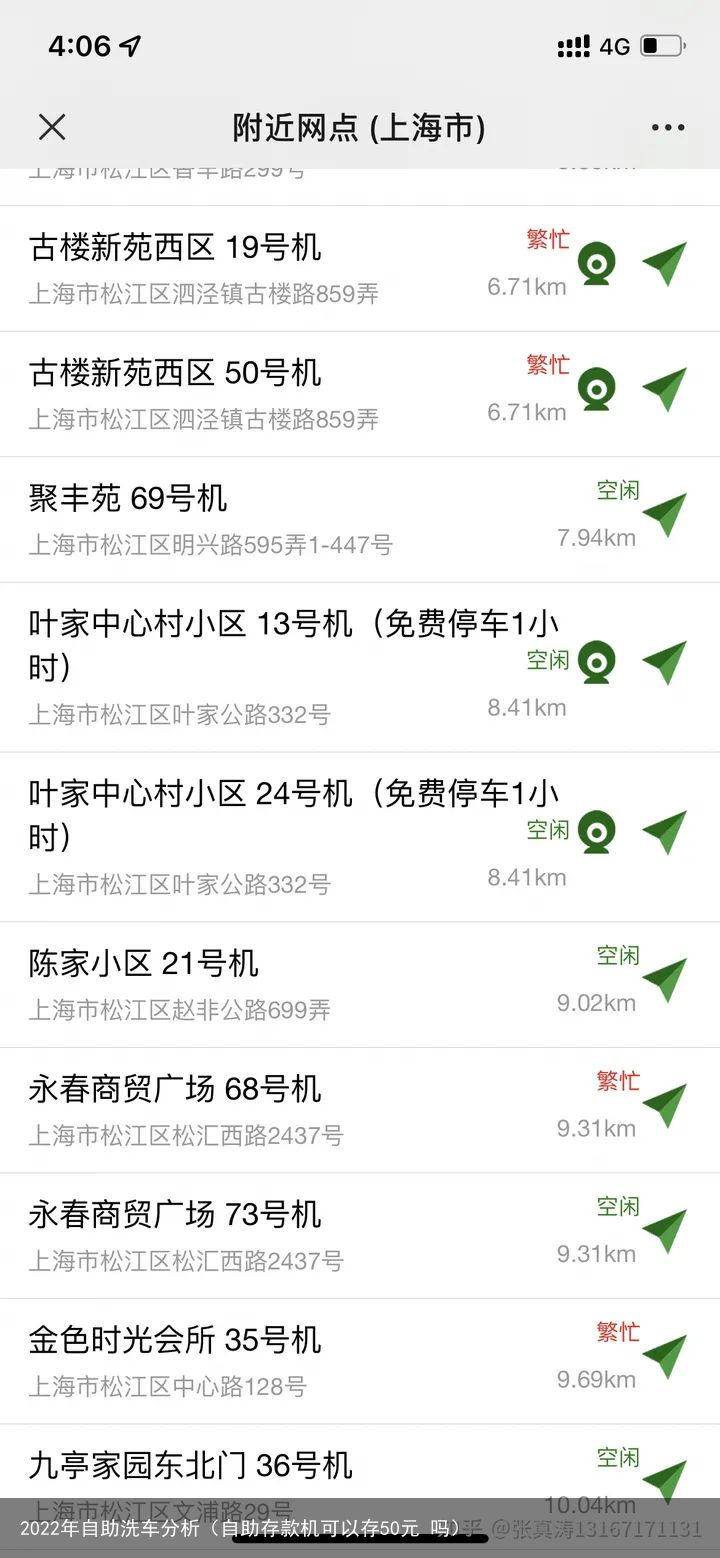The image size is (720, 1558).
Task: Navigate to 聚丰苑 69号机
Action: pos(665,515)
